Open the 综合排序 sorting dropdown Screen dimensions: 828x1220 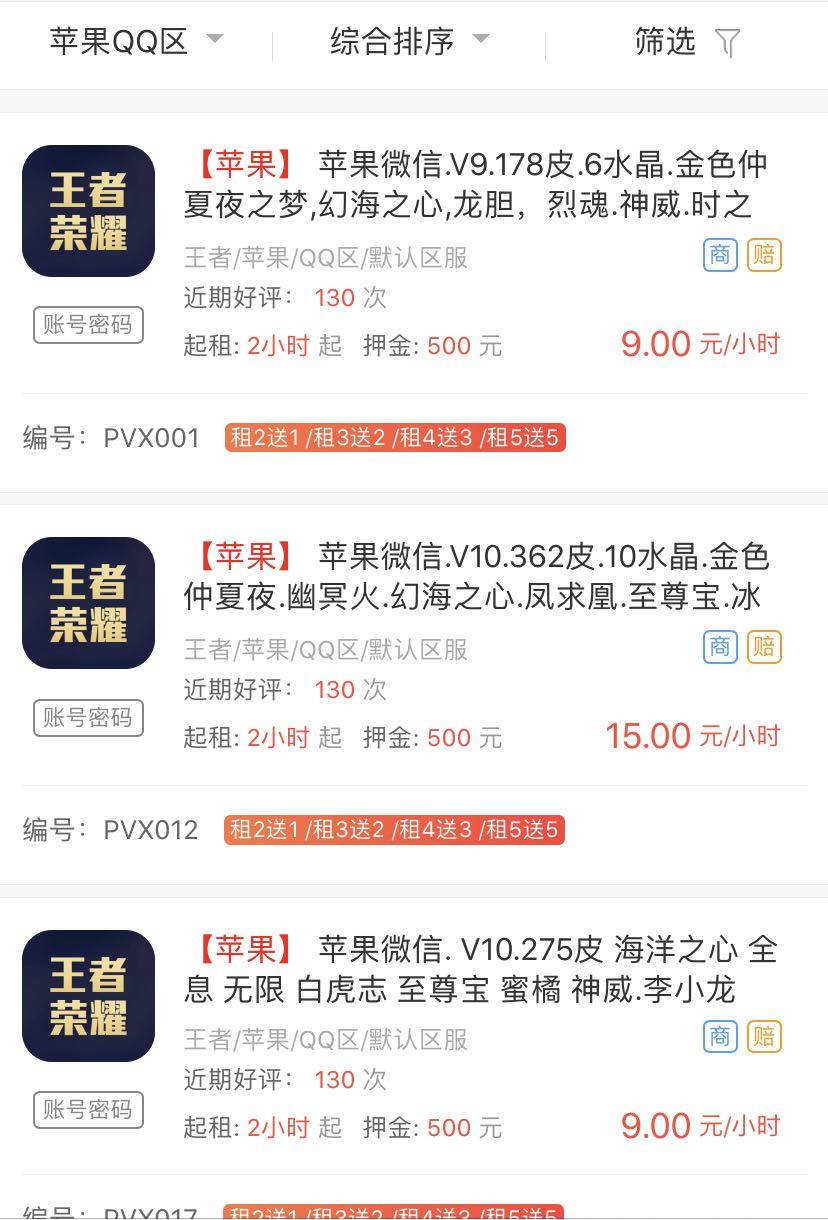pyautogui.click(x=392, y=42)
